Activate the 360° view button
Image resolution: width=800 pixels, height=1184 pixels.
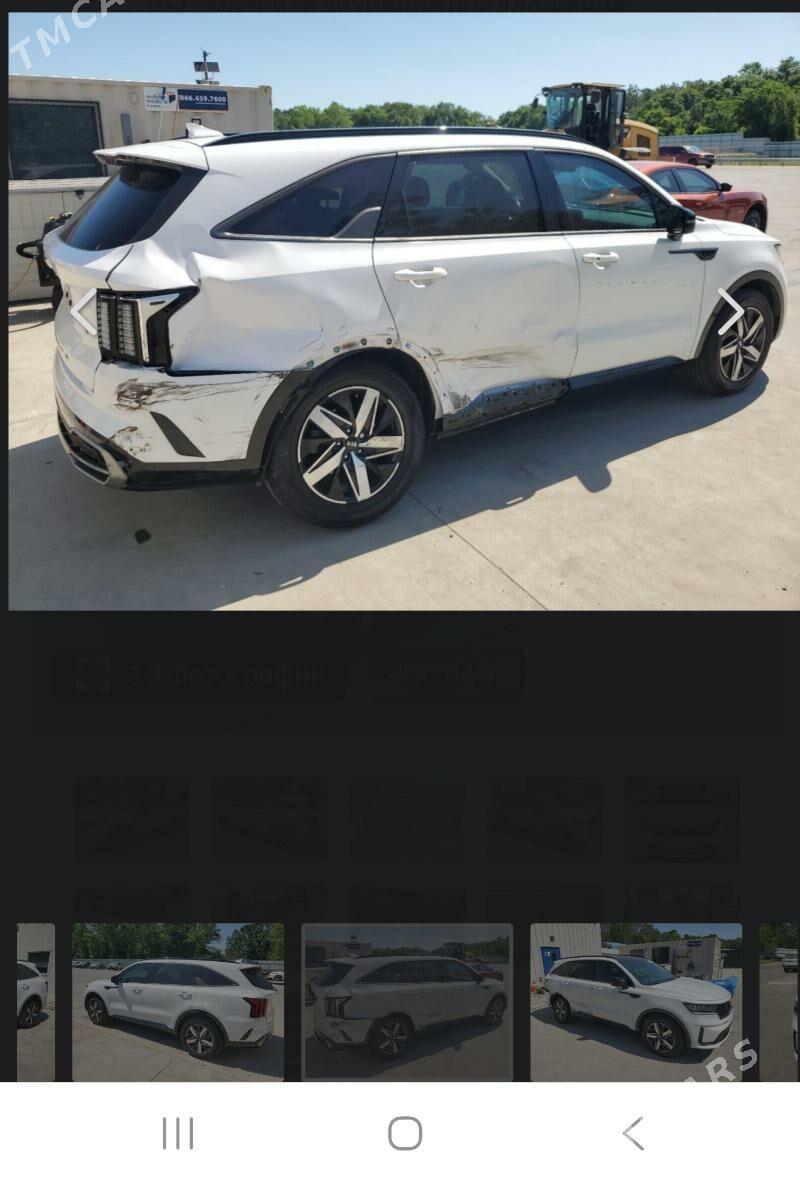coord(445,672)
